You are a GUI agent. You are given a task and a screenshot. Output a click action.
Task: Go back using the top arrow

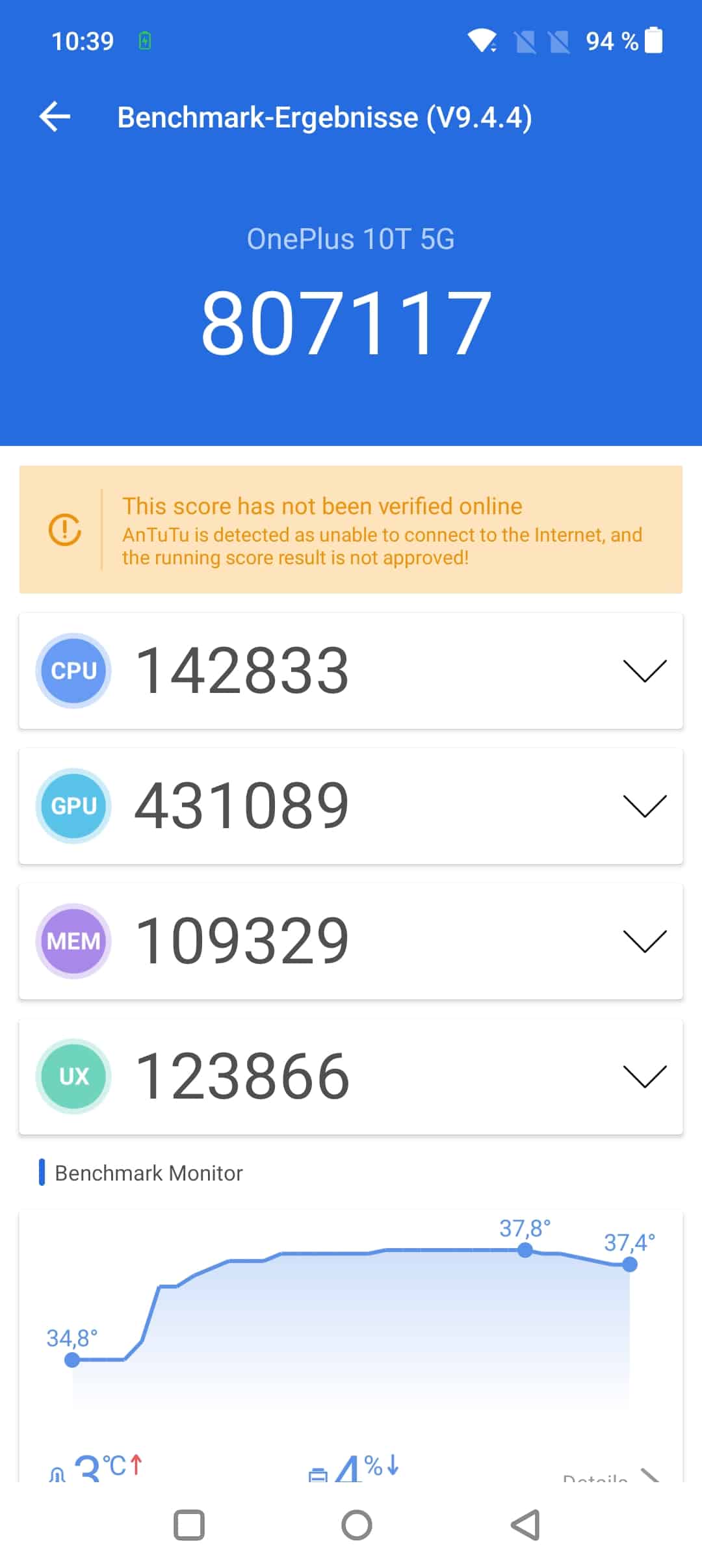tap(55, 117)
